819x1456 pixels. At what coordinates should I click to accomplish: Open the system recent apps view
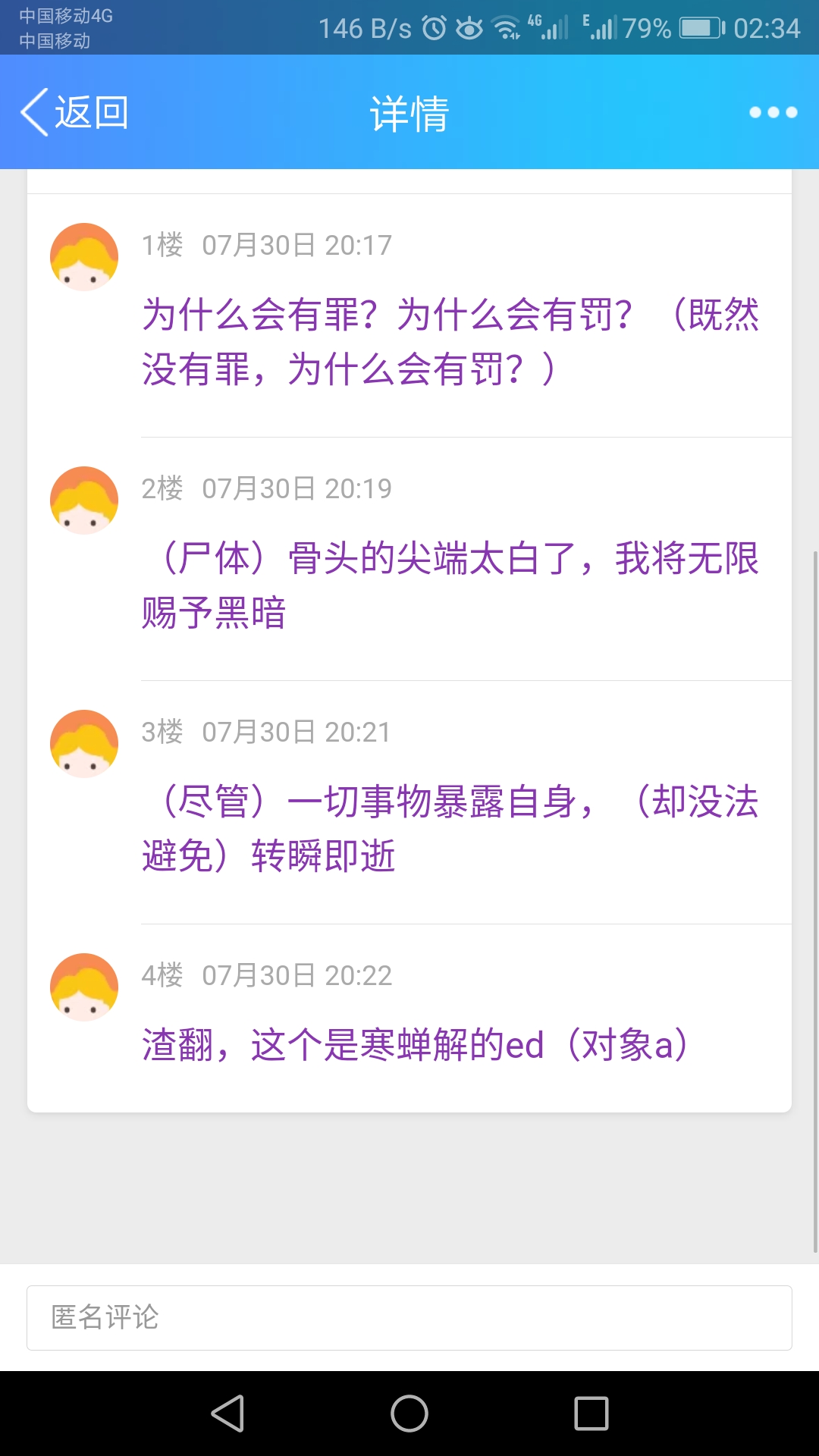[x=591, y=1414]
